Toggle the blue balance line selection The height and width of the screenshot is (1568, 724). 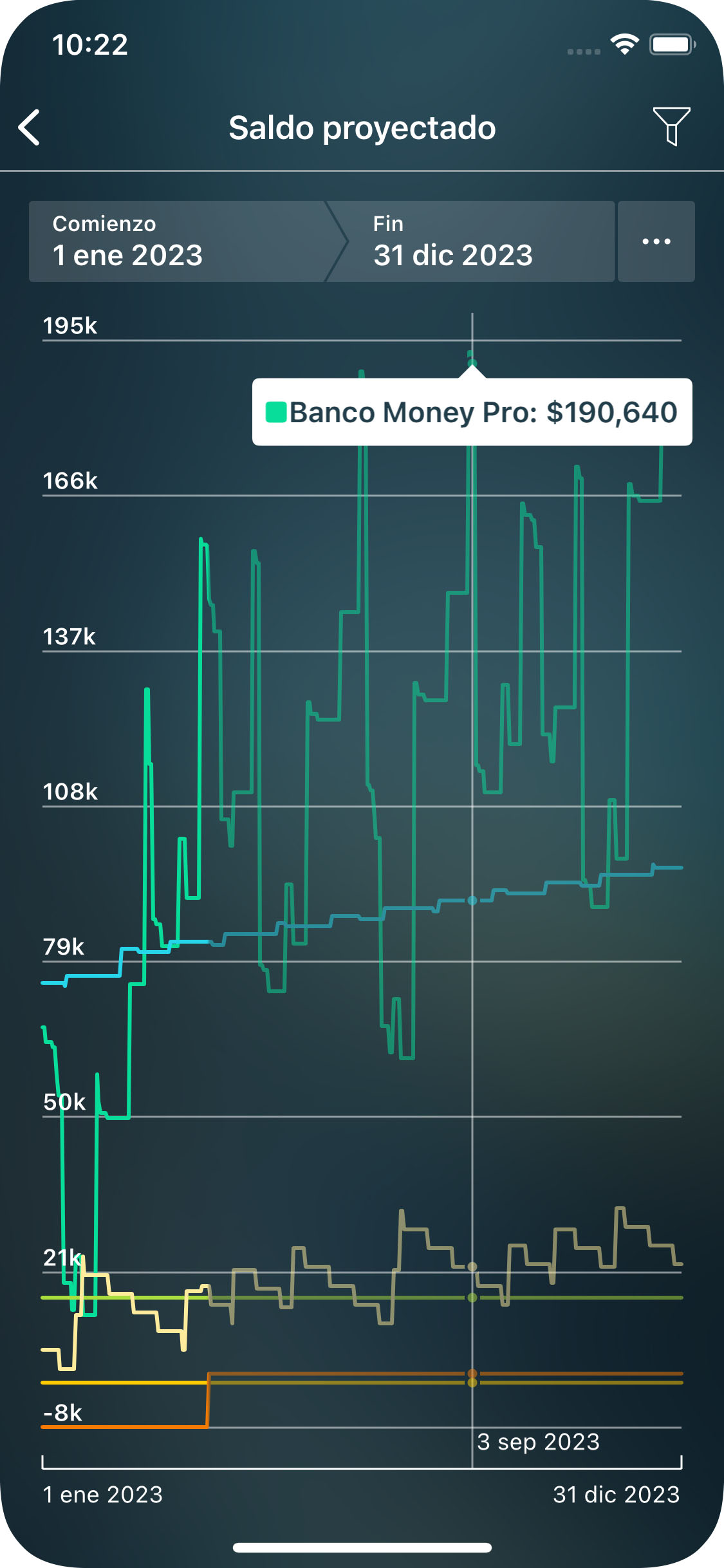point(473,901)
